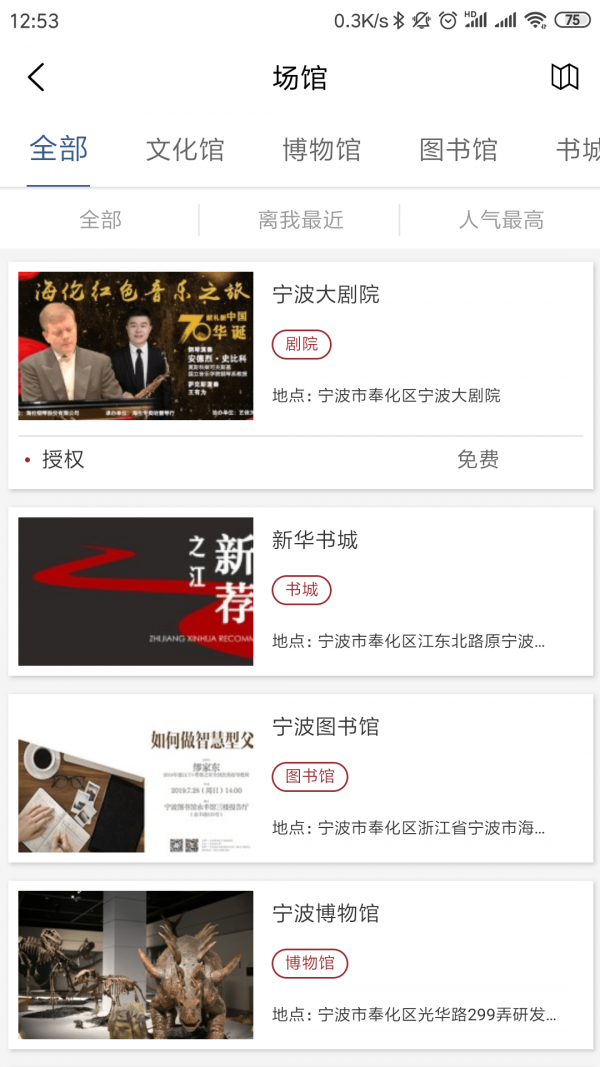This screenshot has height=1067, width=600.
Task: Sort venues by 人气最高
Action: [501, 220]
